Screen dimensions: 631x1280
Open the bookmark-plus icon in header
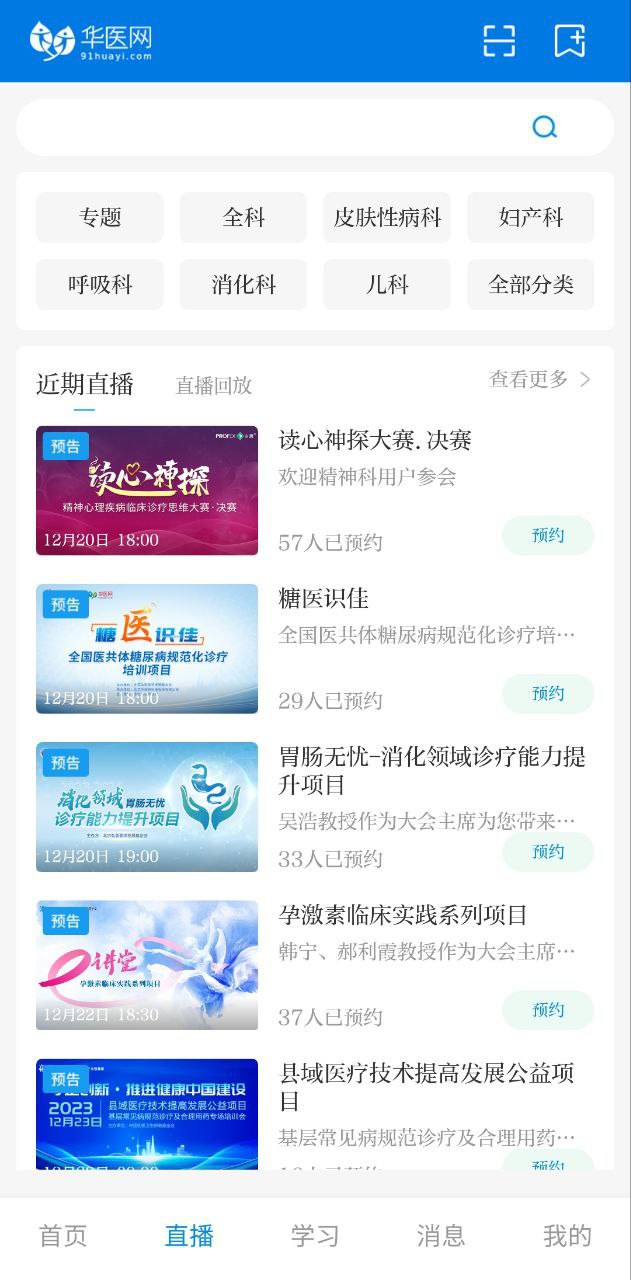coord(569,41)
